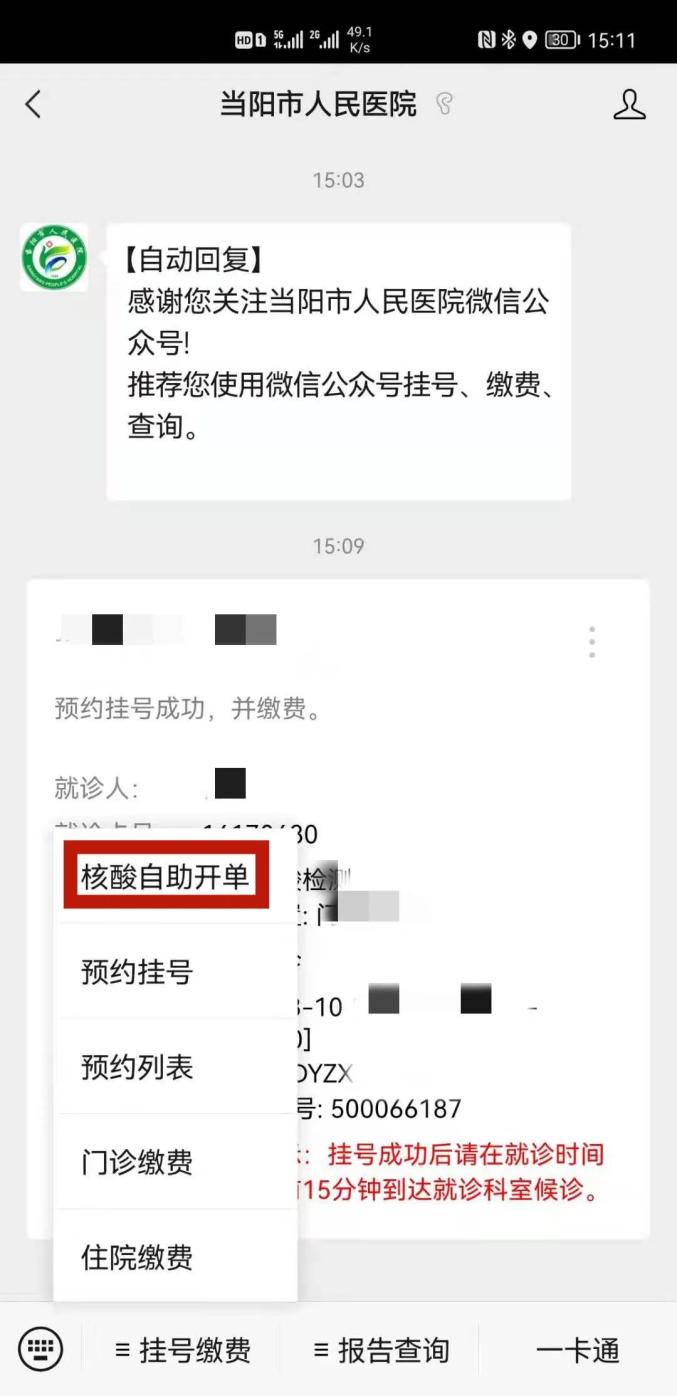
Task: Select 核酸自助开单 from the popup menu
Action: point(166,877)
